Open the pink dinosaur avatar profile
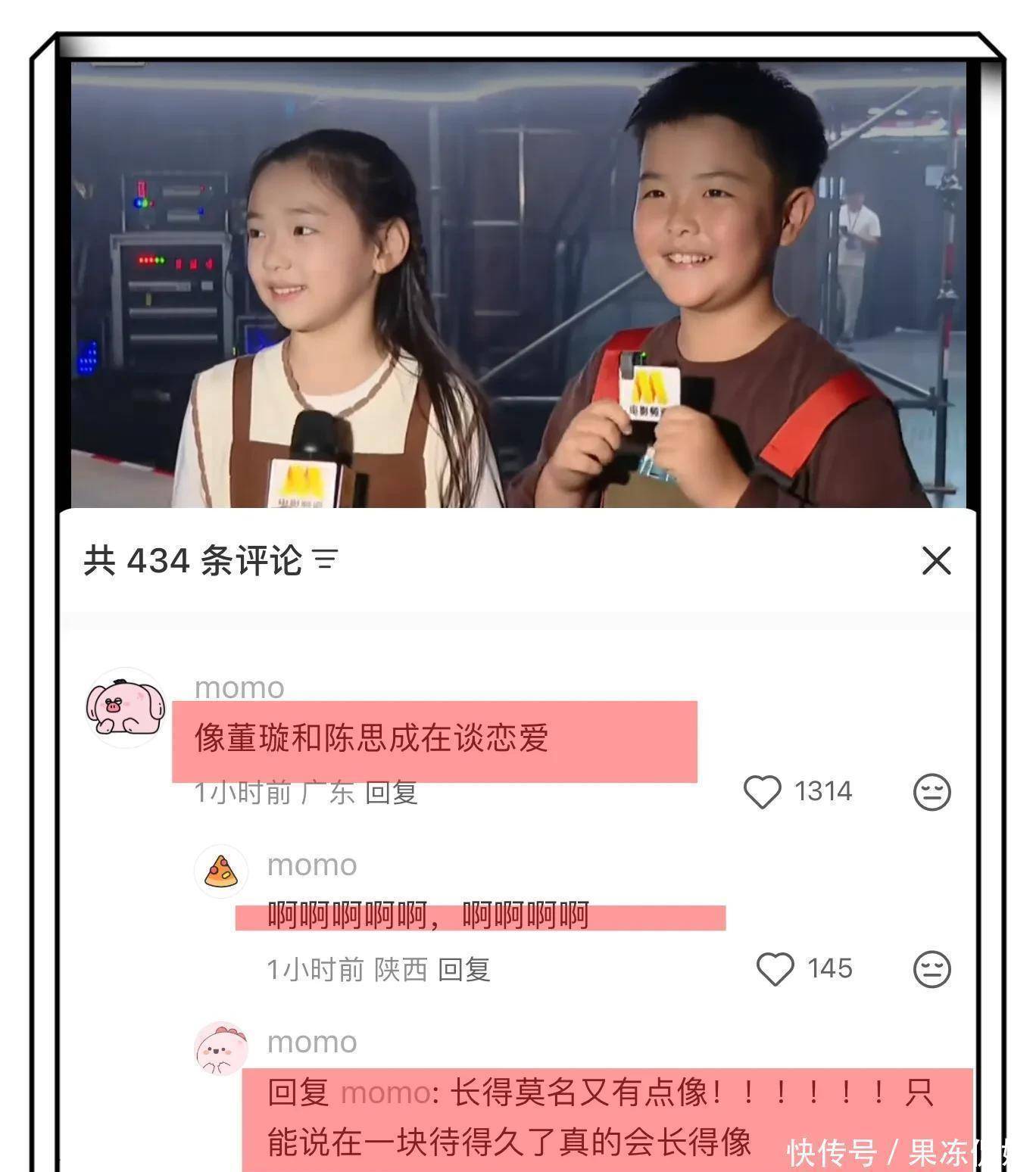The image size is (1036, 1172). (221, 1049)
